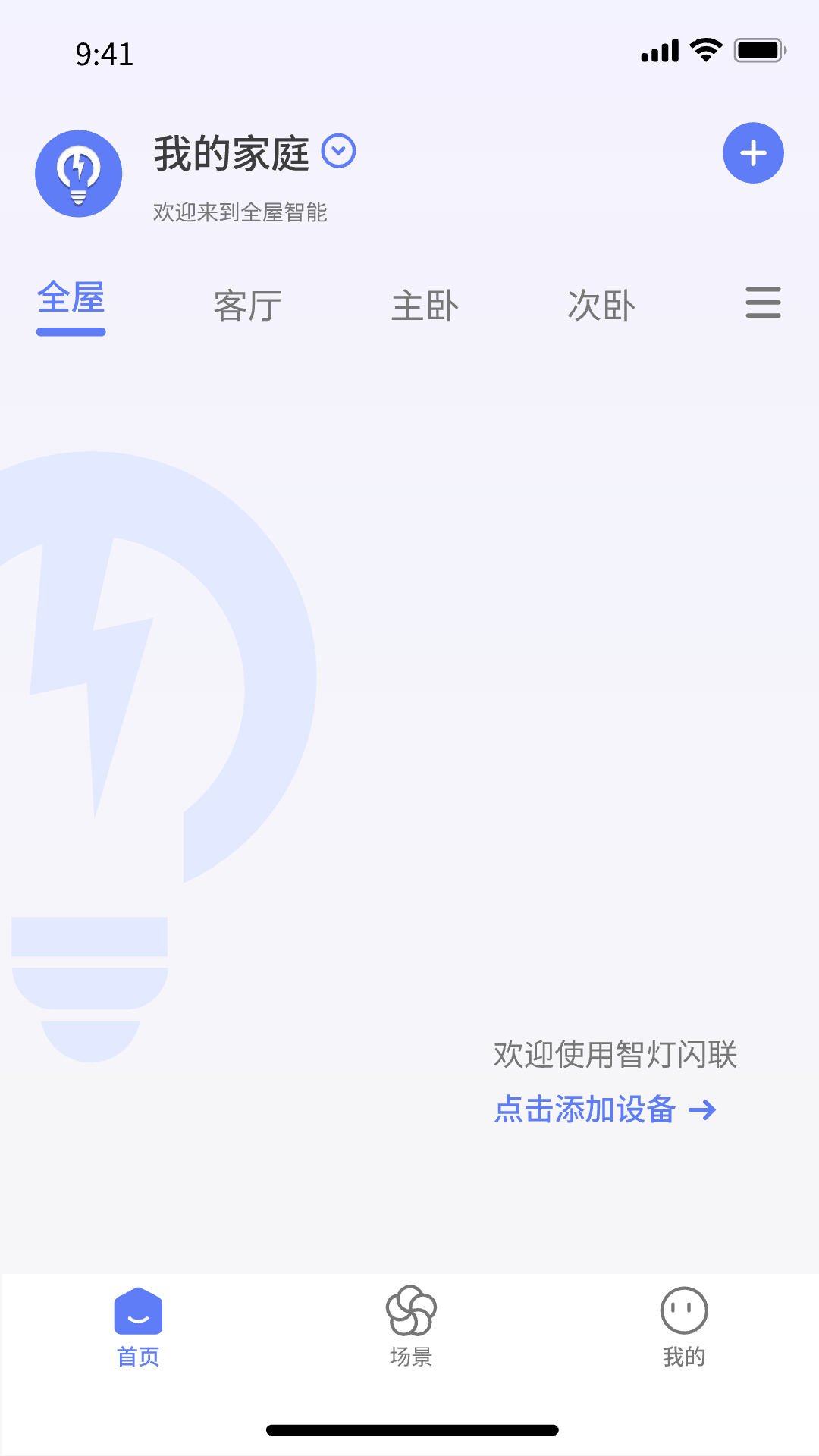Switch to the 主卧 room tab
This screenshot has height=1456, width=819.
[x=425, y=306]
